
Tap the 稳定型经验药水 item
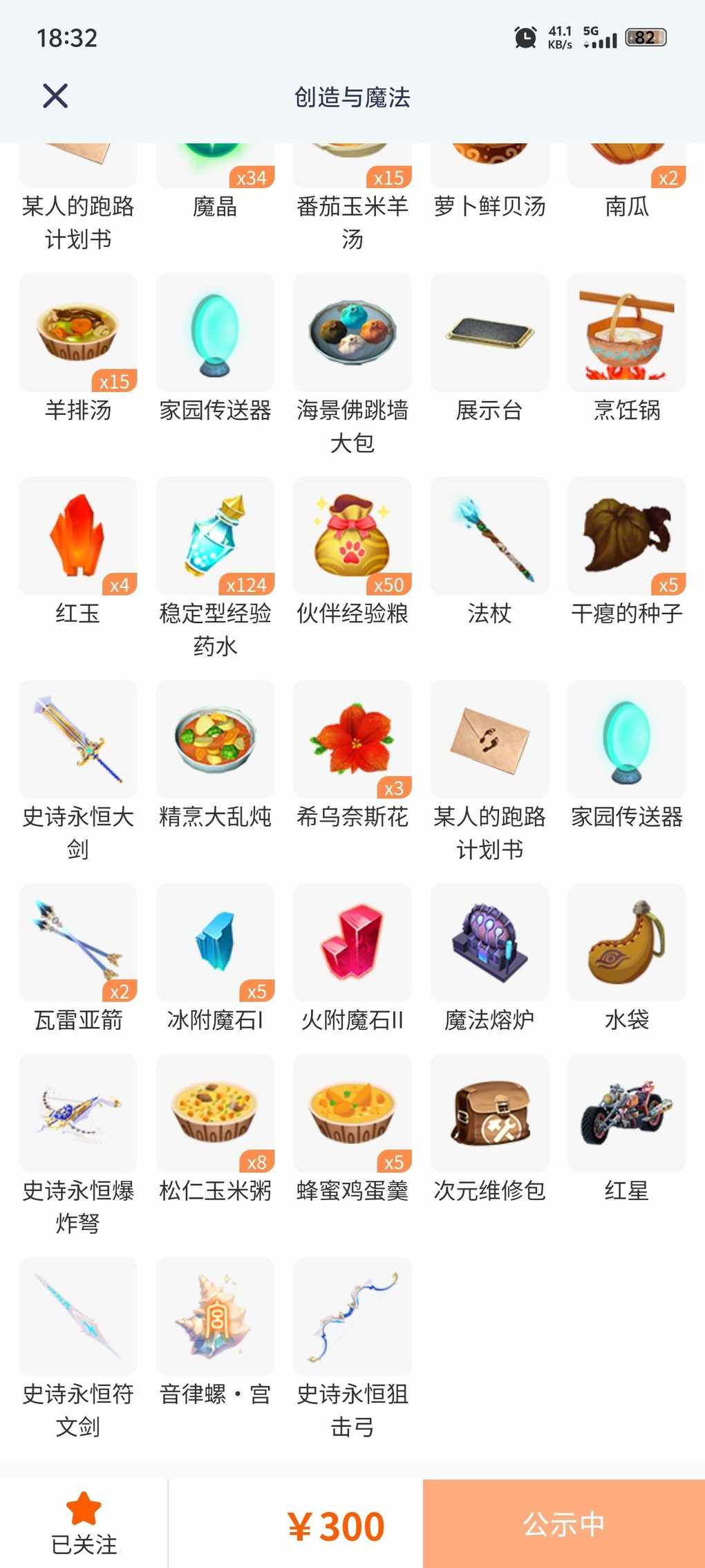coord(215,536)
